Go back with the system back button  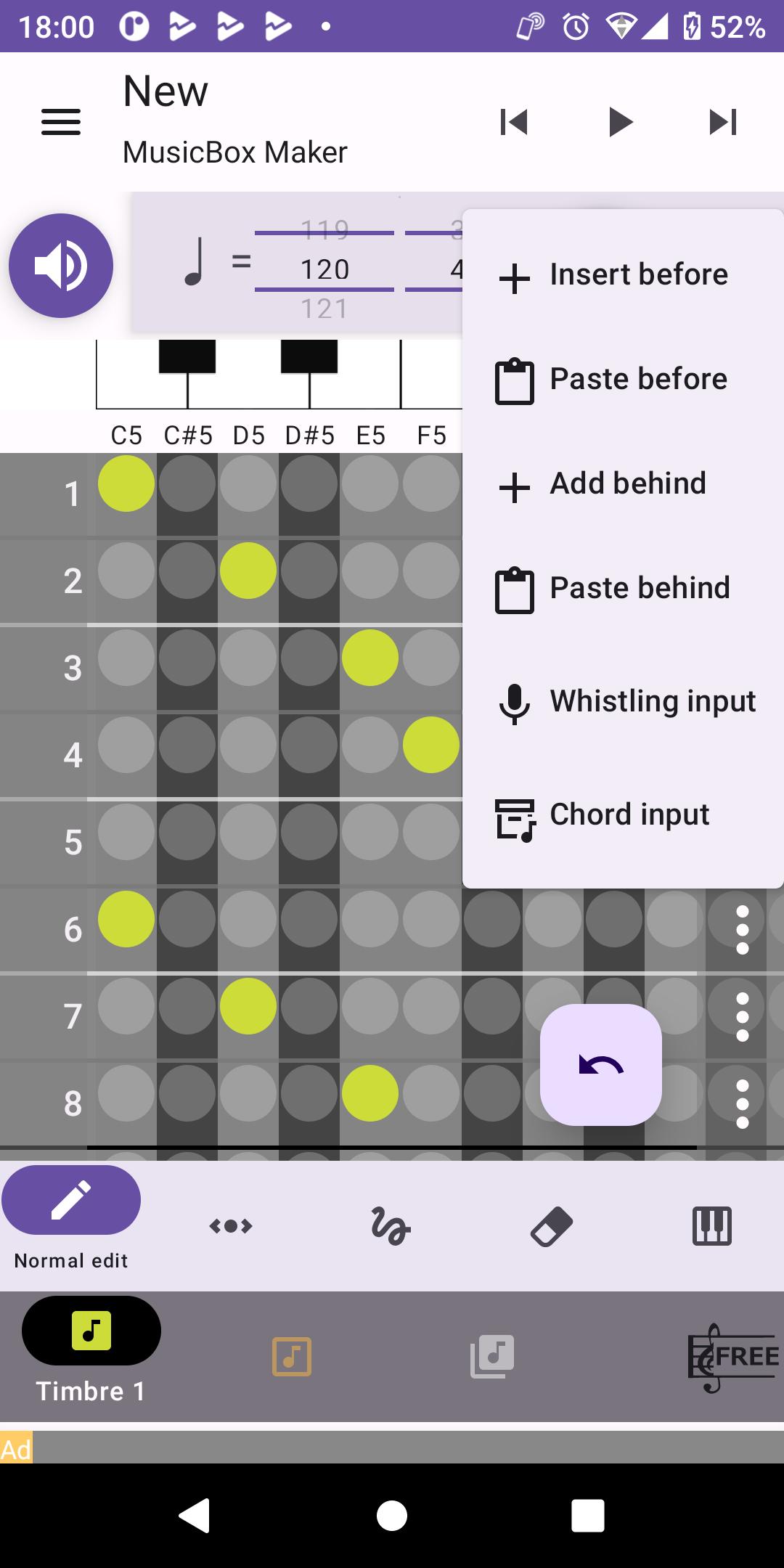[x=195, y=1516]
